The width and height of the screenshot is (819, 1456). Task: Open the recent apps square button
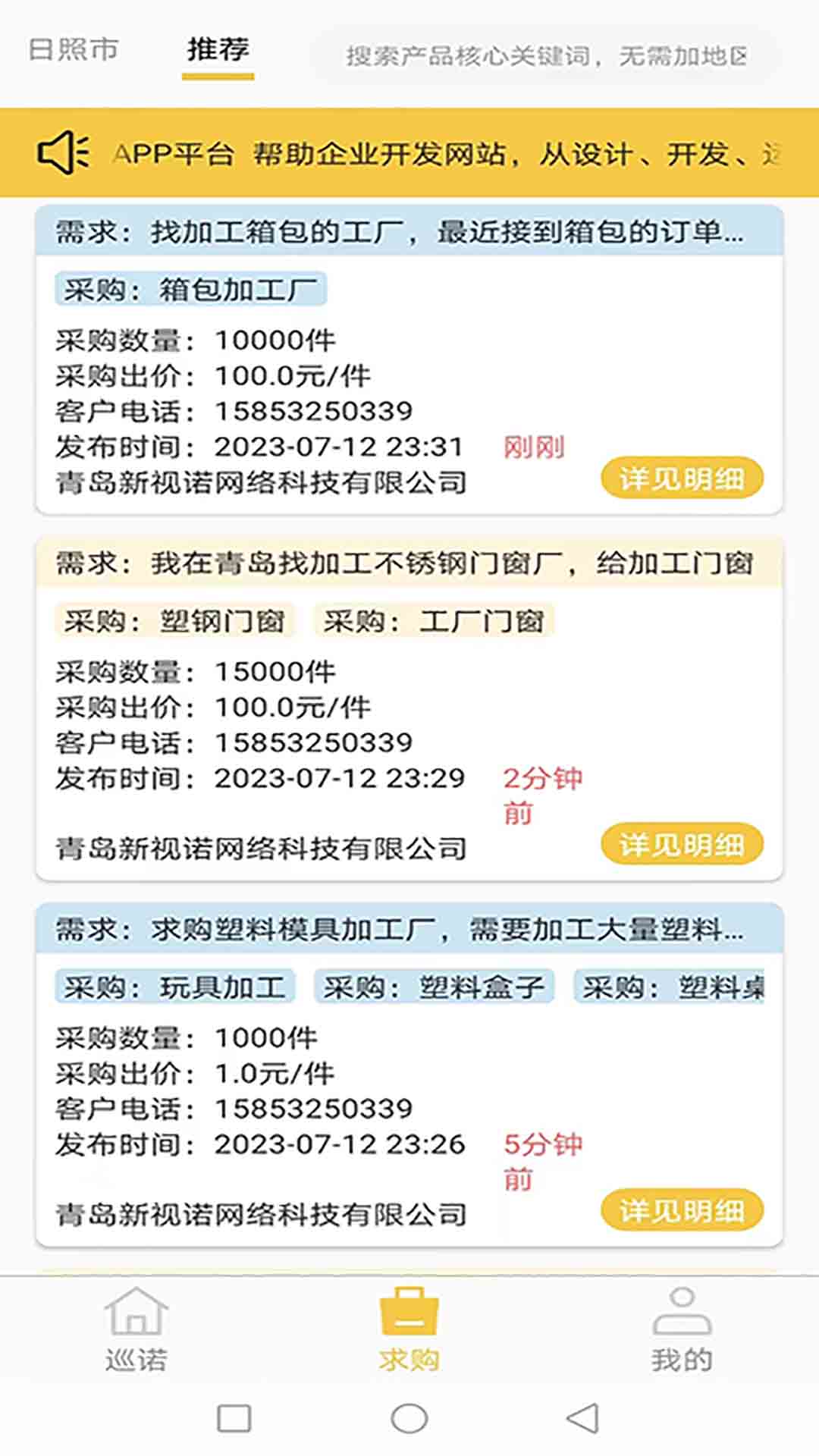click(x=234, y=1419)
